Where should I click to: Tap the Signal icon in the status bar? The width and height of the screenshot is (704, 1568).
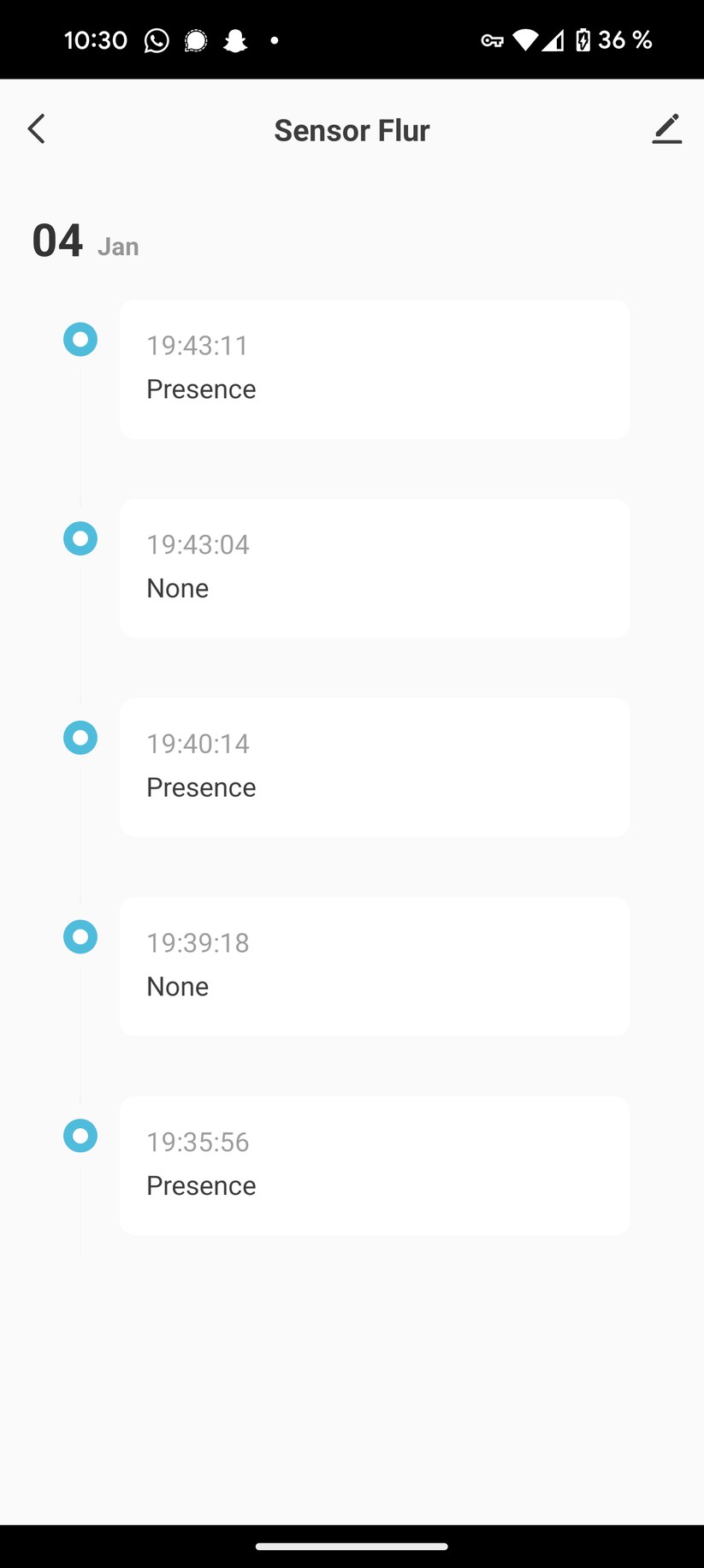click(196, 39)
